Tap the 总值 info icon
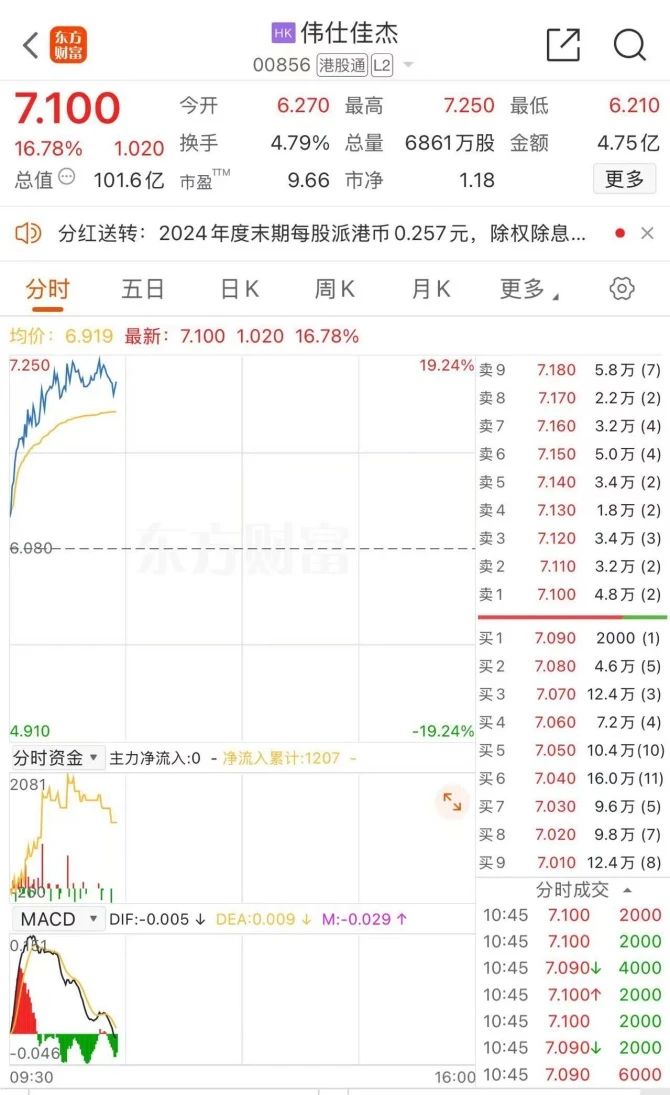 [x=66, y=177]
